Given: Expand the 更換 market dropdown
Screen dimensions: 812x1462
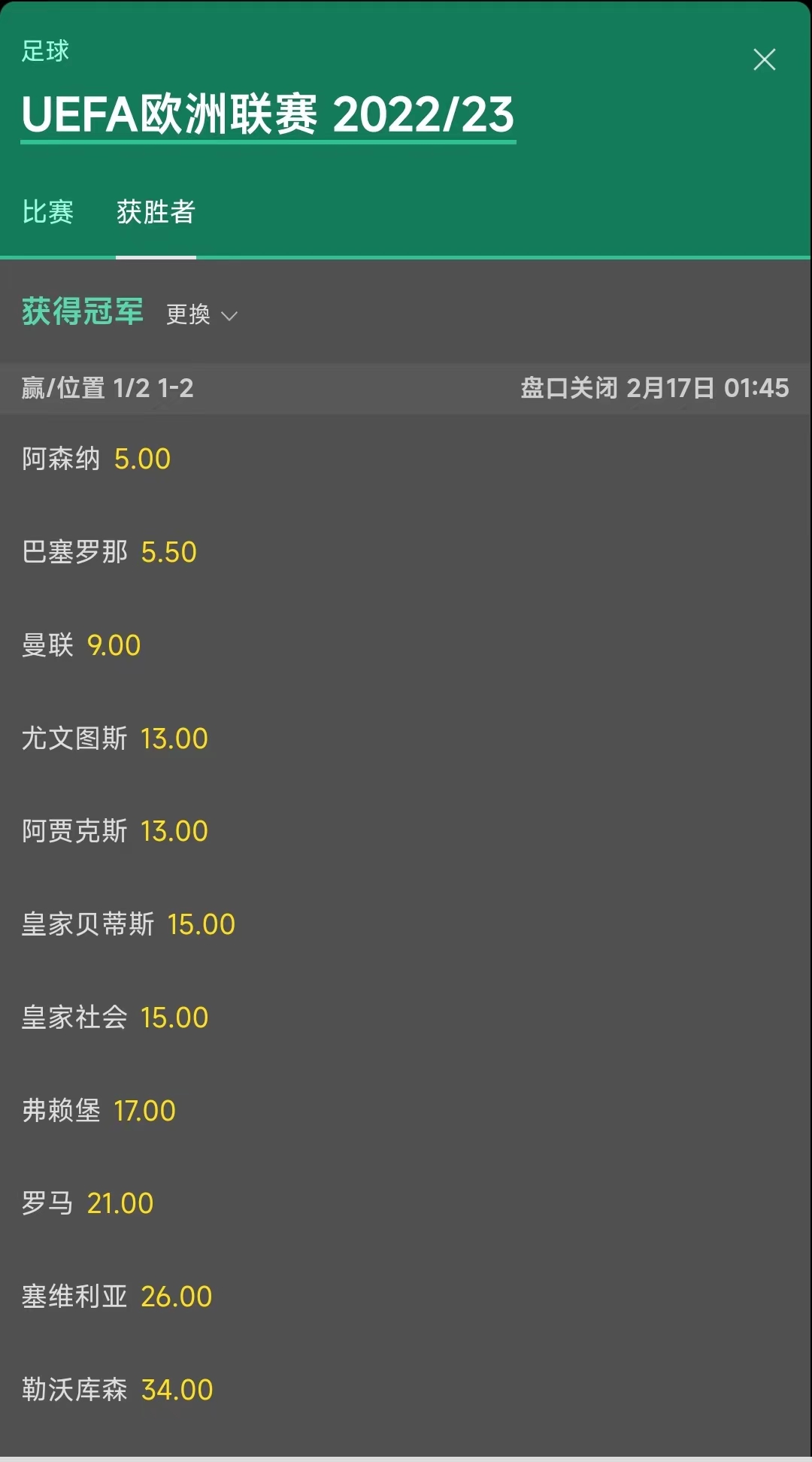Looking at the screenshot, I should 201,315.
